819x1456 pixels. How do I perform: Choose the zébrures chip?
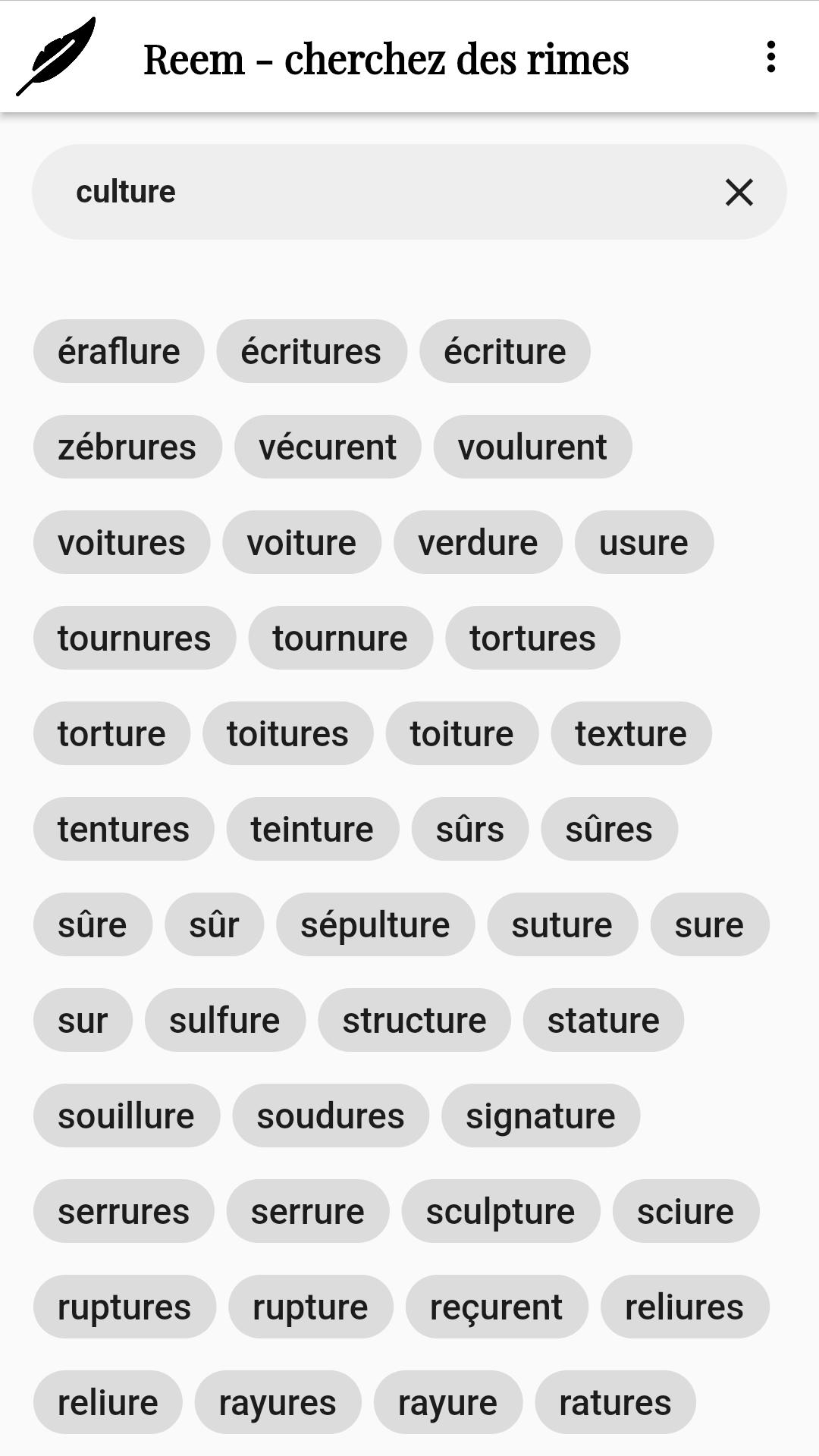(x=127, y=447)
